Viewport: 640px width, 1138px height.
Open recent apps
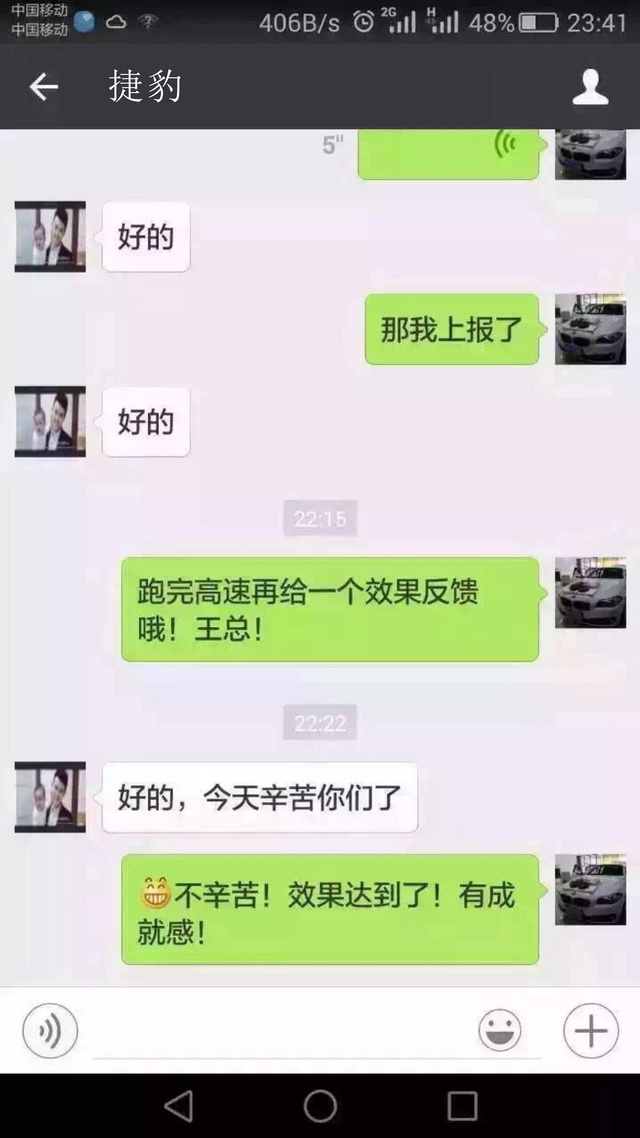click(462, 1105)
